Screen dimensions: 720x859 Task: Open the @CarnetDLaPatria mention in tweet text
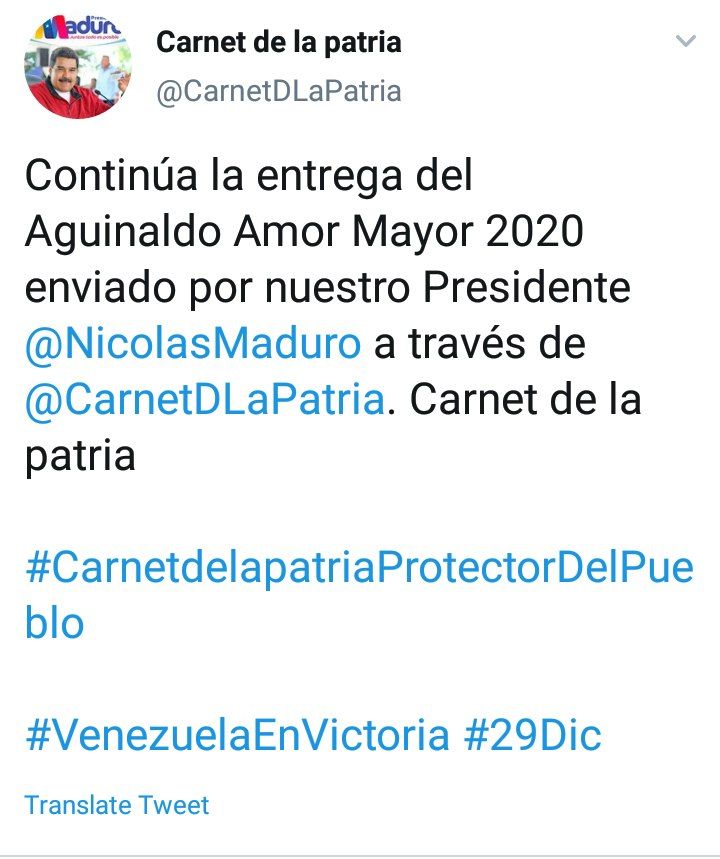205,399
